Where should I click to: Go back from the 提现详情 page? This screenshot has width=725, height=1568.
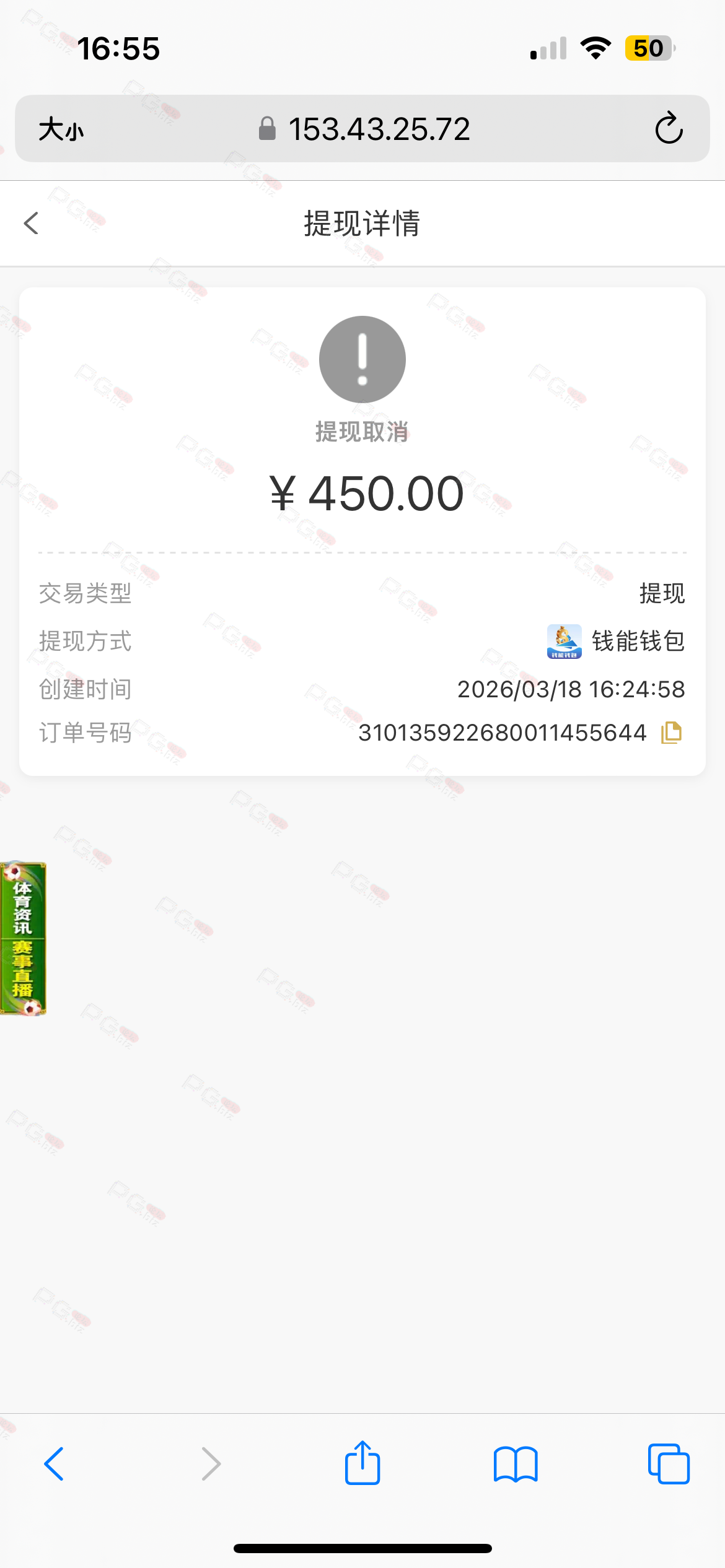(x=31, y=224)
